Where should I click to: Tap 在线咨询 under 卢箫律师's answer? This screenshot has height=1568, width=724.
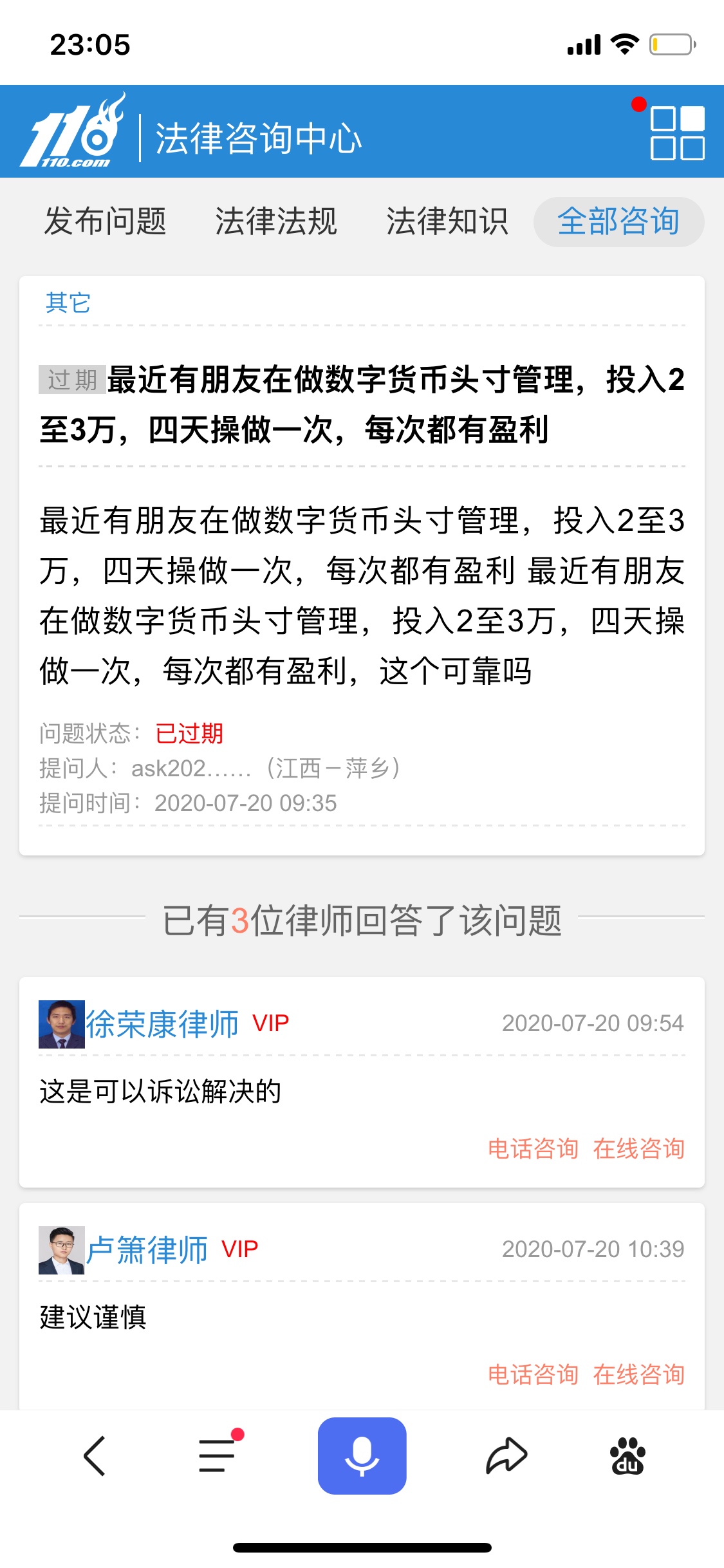(638, 1375)
